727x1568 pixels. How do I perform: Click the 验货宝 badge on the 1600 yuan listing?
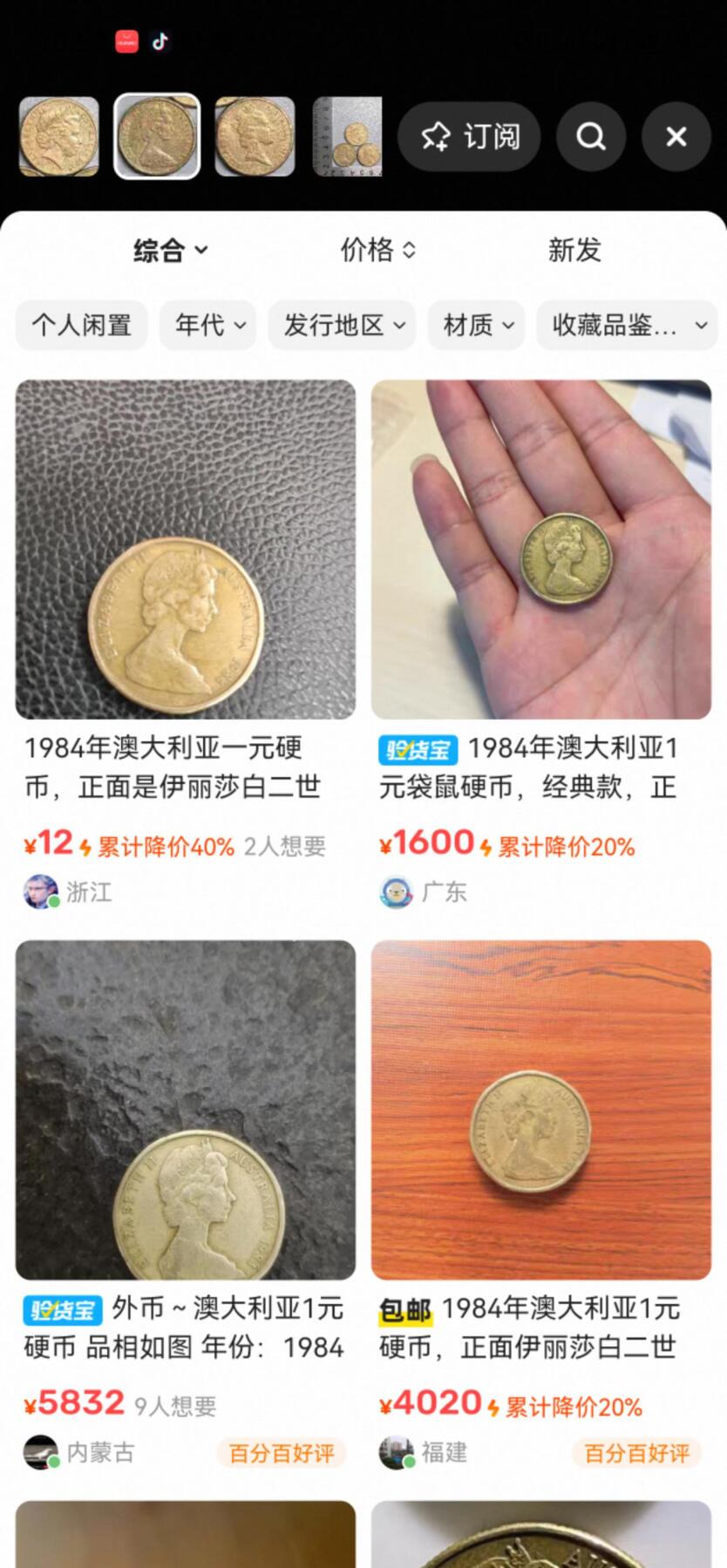[x=415, y=748]
